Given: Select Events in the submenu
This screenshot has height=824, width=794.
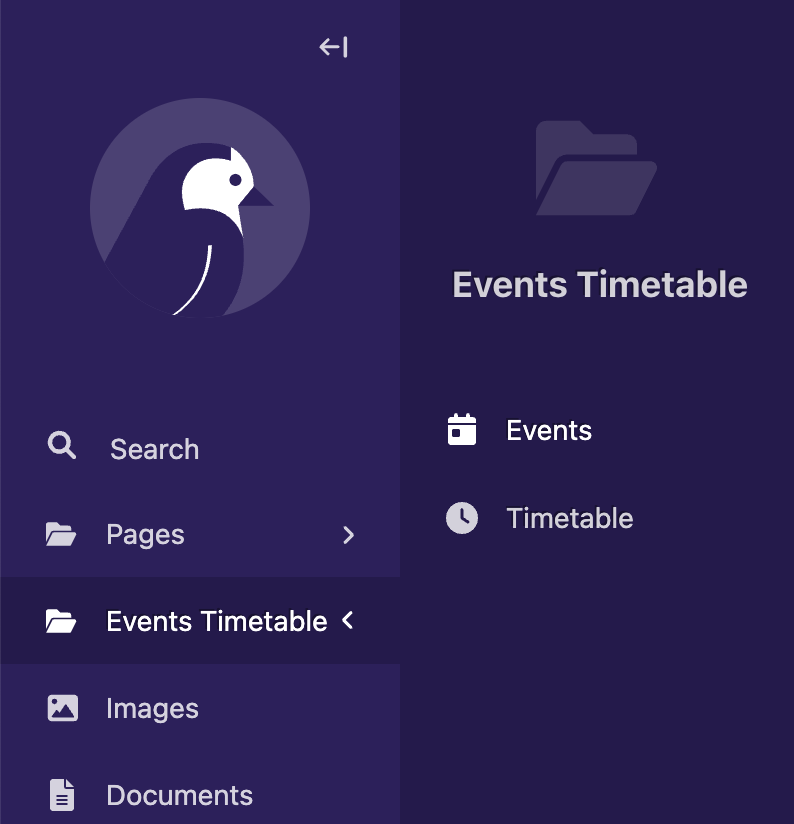Looking at the screenshot, I should click(x=548, y=431).
